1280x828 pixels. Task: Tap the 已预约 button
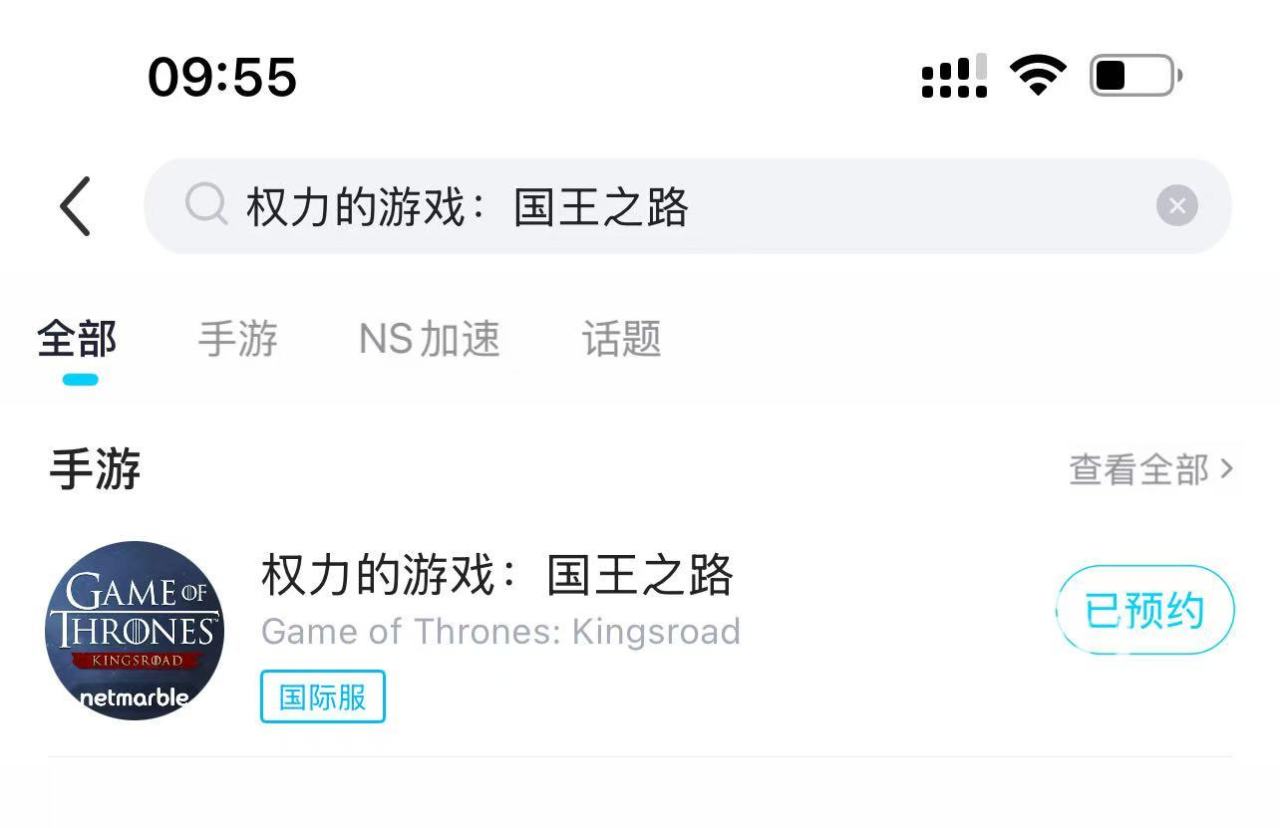tap(1145, 610)
